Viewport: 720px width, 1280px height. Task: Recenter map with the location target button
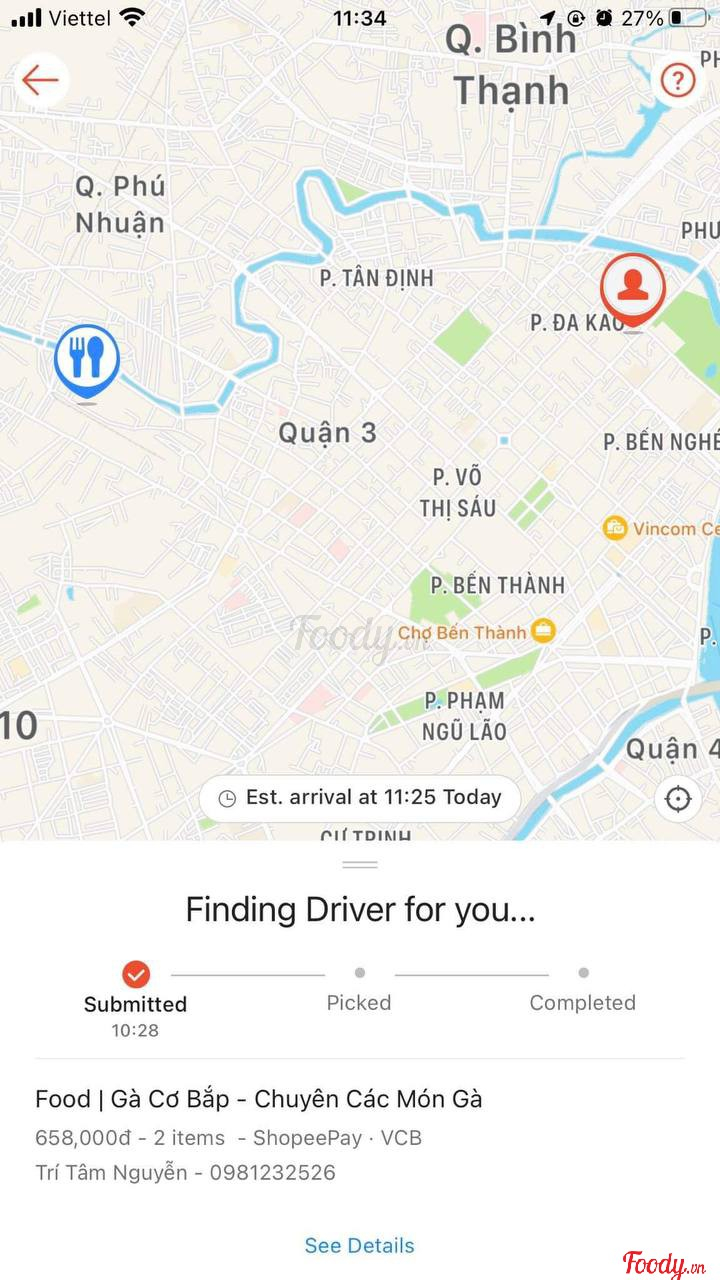[x=679, y=799]
